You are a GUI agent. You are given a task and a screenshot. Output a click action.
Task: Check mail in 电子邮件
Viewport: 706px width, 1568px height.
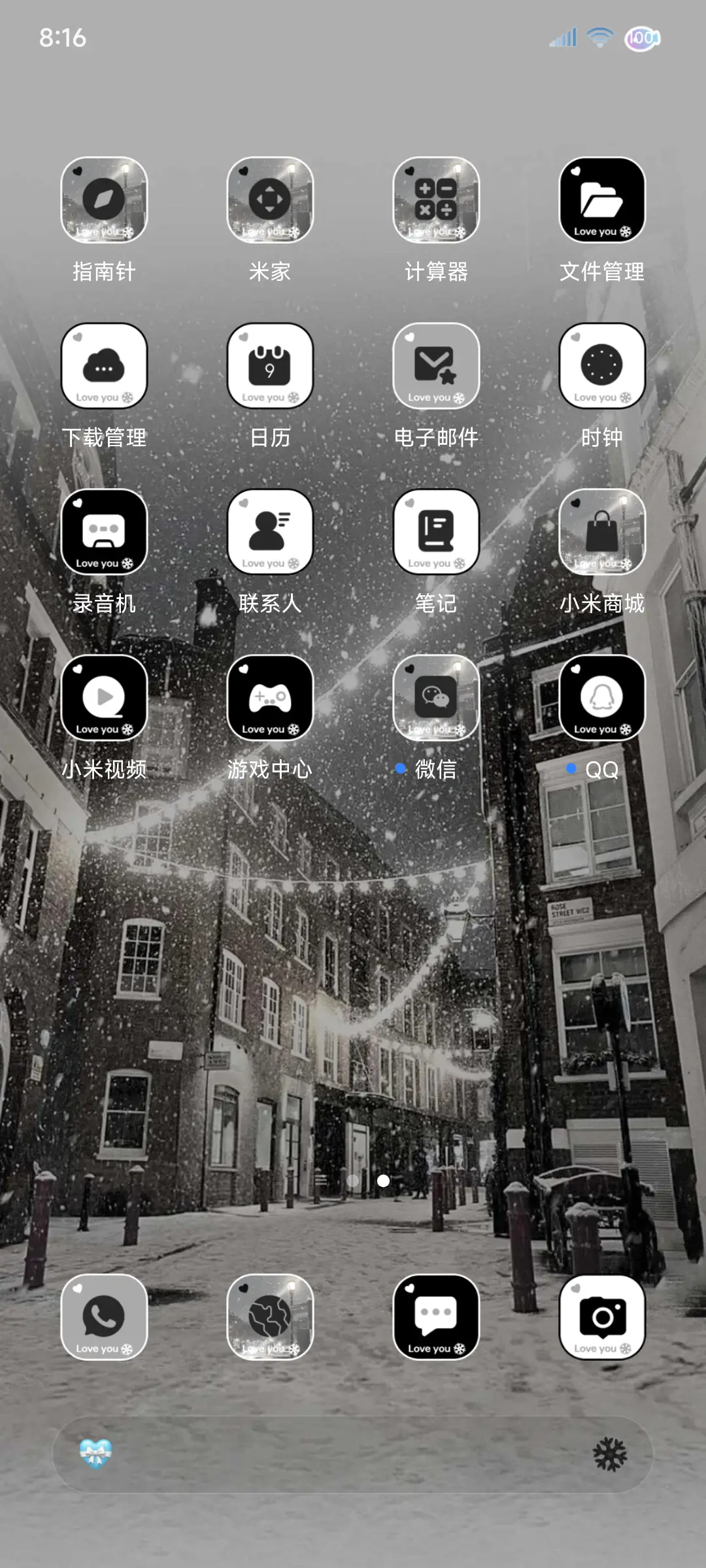[436, 367]
